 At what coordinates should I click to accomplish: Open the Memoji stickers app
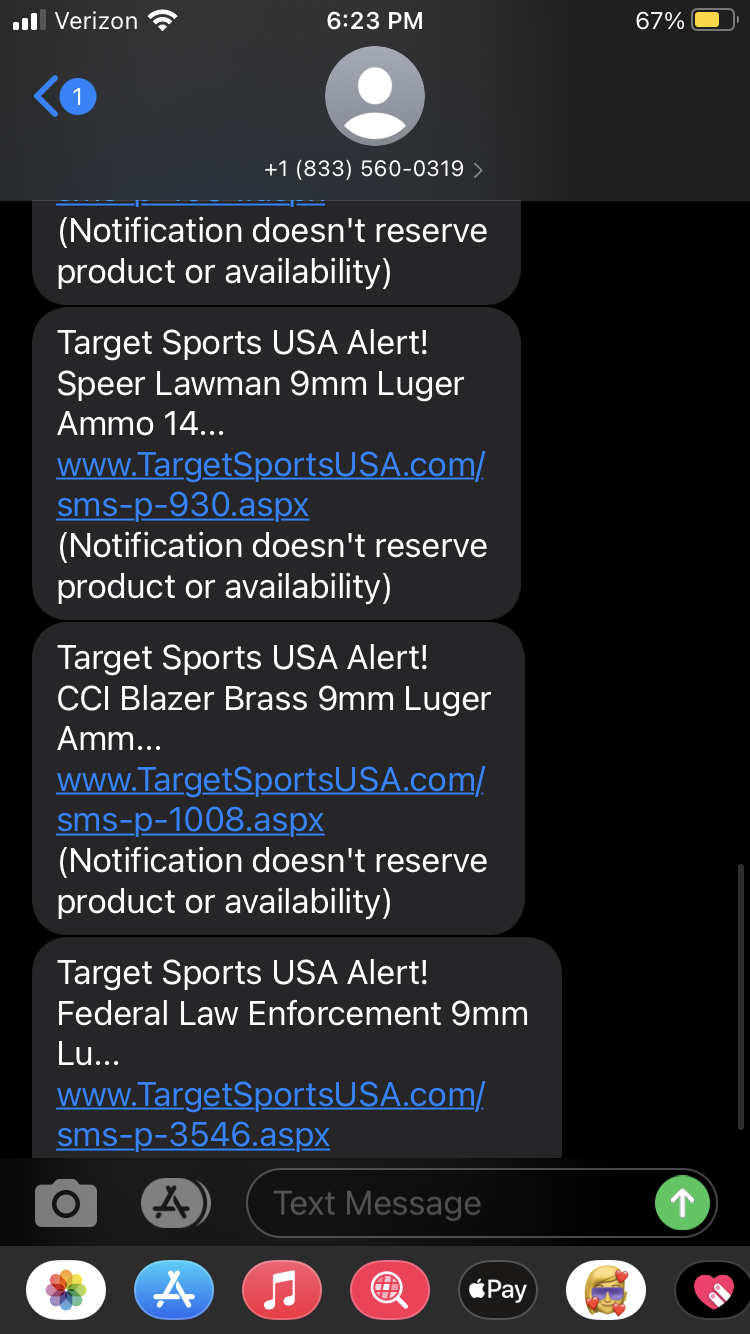point(606,1290)
